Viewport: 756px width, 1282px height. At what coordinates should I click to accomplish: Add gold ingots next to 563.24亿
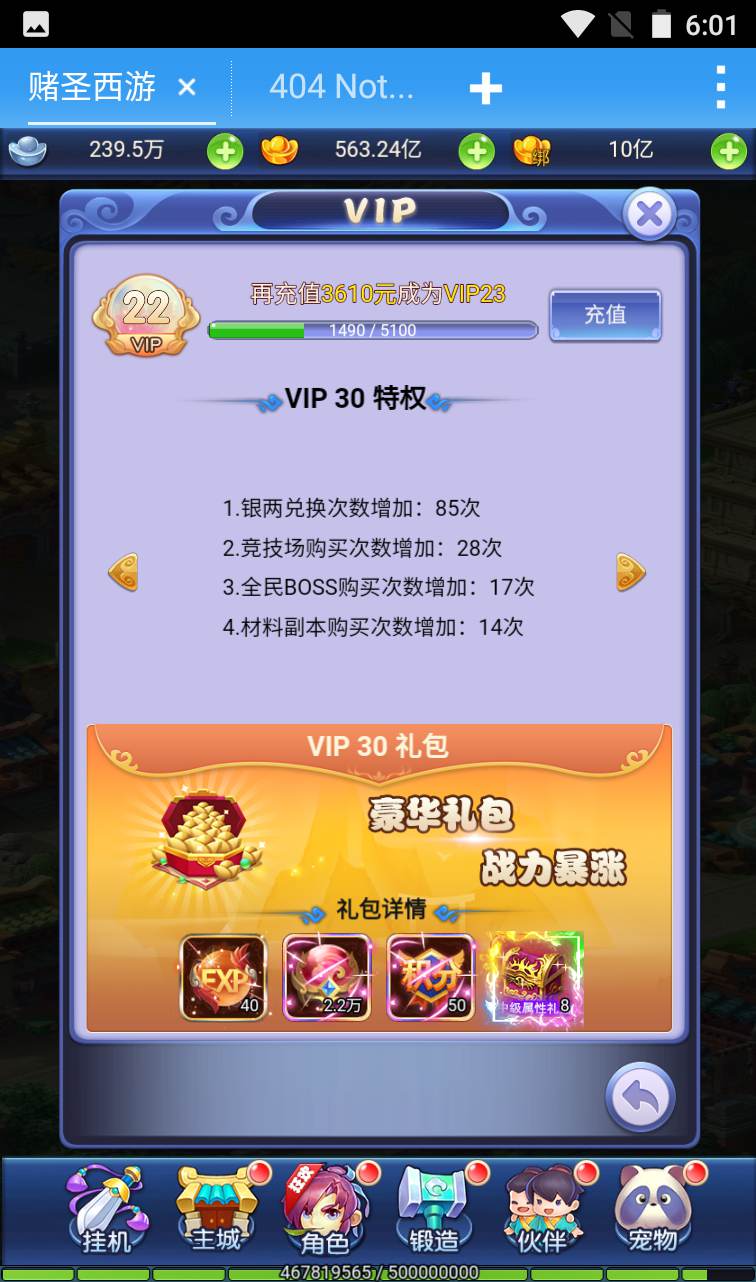tap(476, 152)
